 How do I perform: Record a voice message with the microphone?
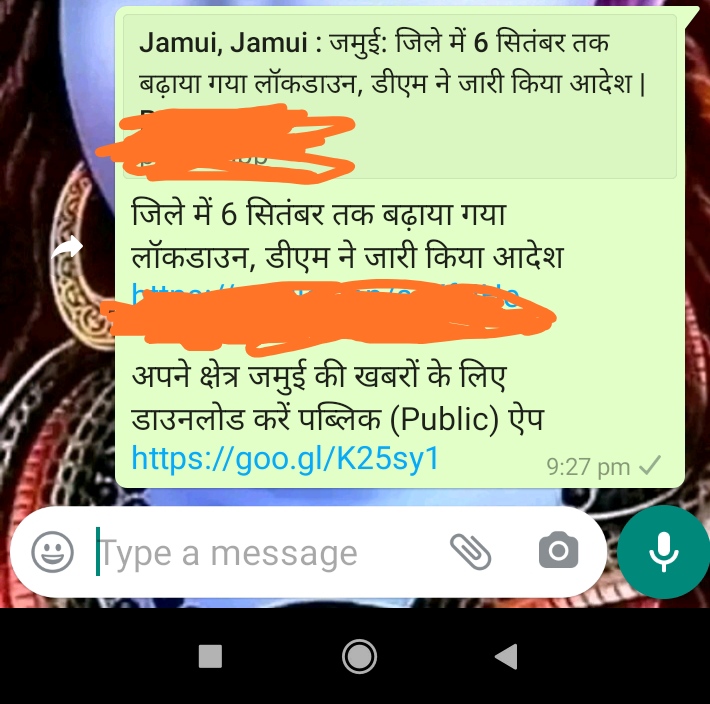(662, 551)
